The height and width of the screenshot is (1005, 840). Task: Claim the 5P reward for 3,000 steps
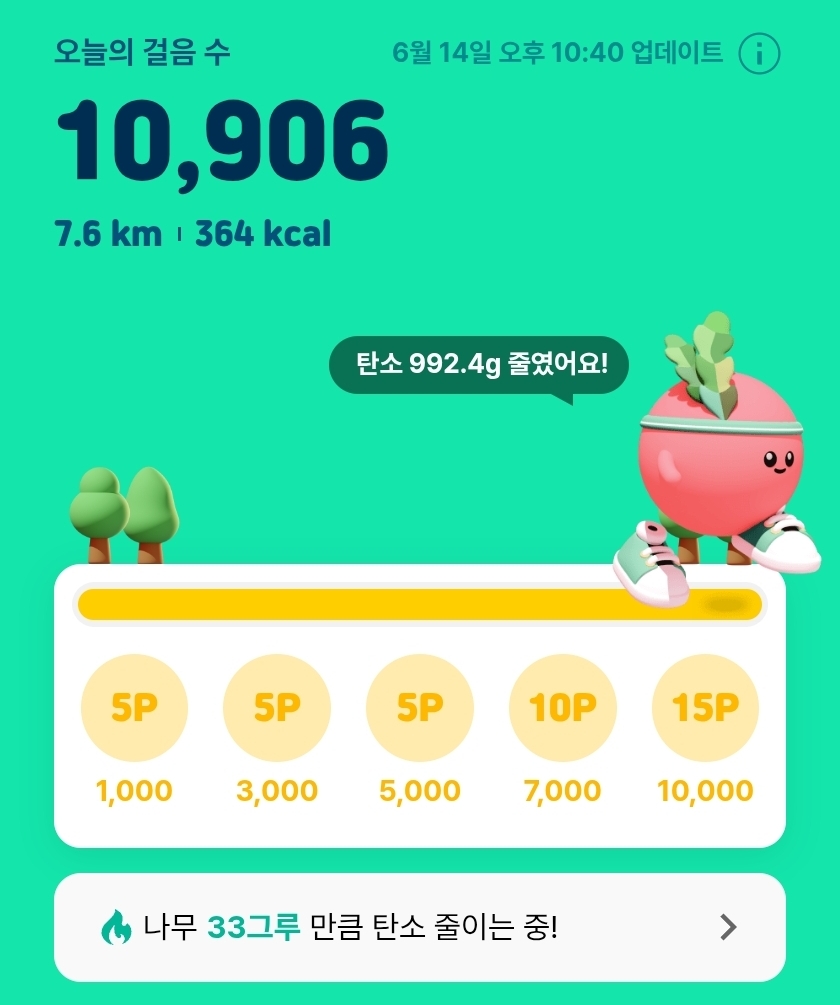pos(277,709)
